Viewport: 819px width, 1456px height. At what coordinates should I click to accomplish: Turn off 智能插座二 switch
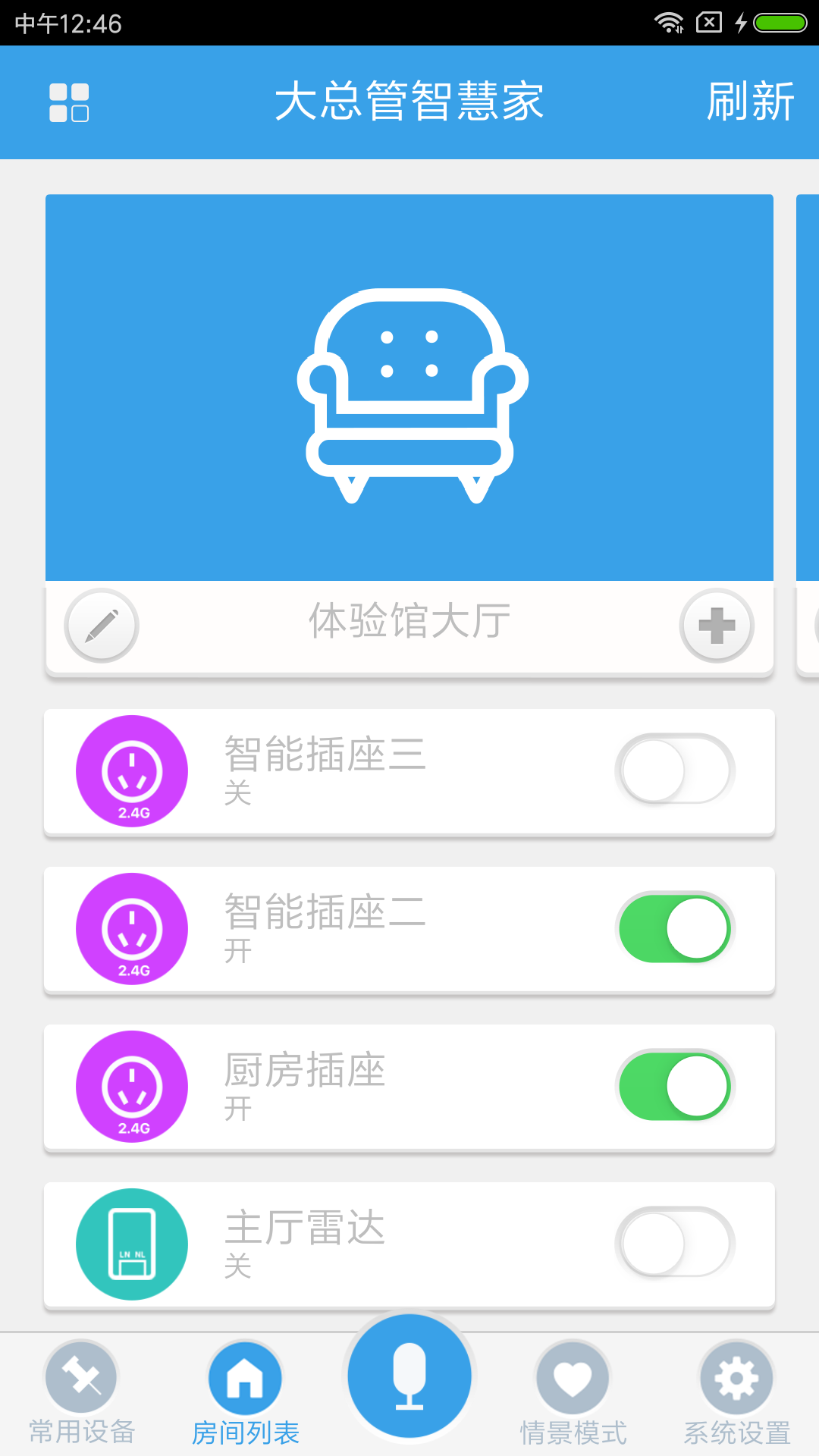pos(674,929)
